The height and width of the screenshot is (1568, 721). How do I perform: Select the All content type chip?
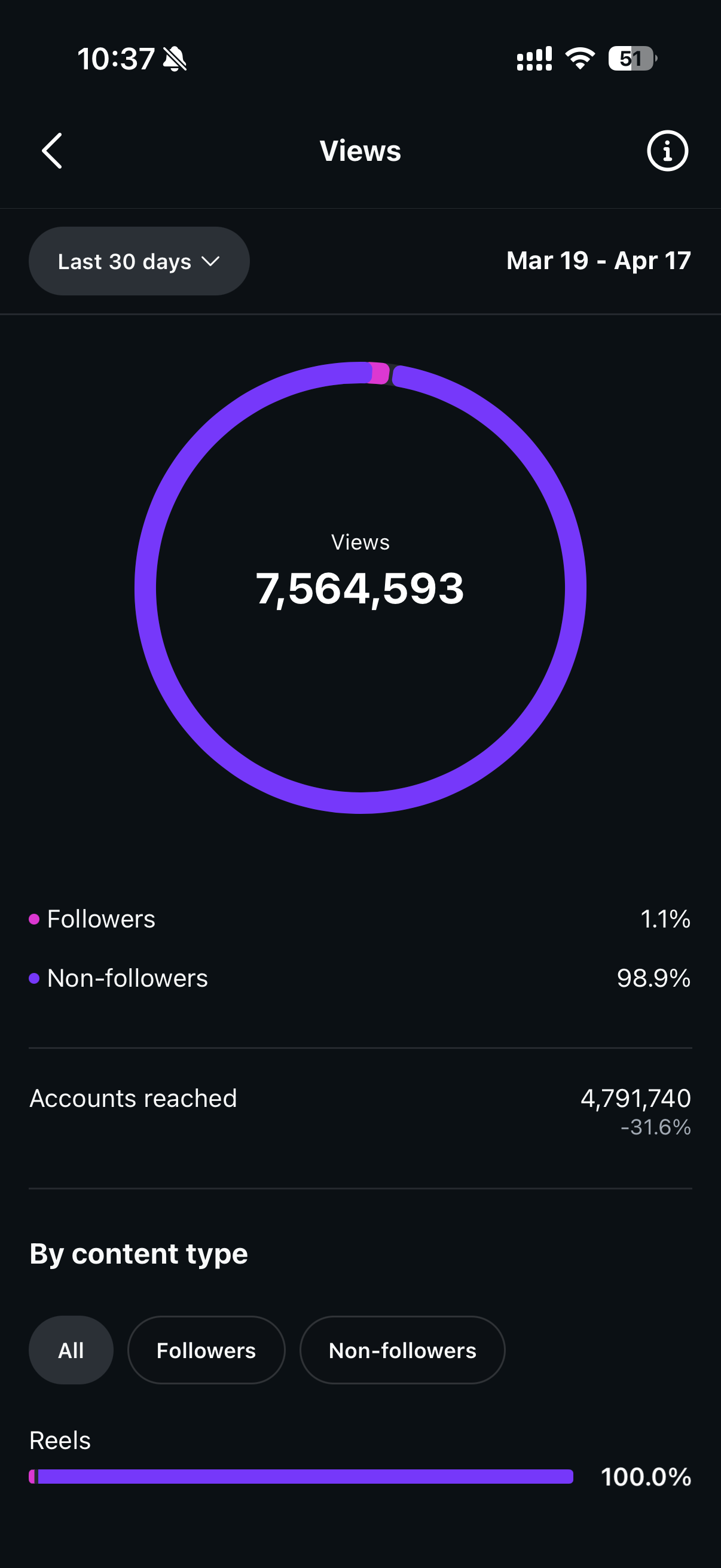point(71,1350)
